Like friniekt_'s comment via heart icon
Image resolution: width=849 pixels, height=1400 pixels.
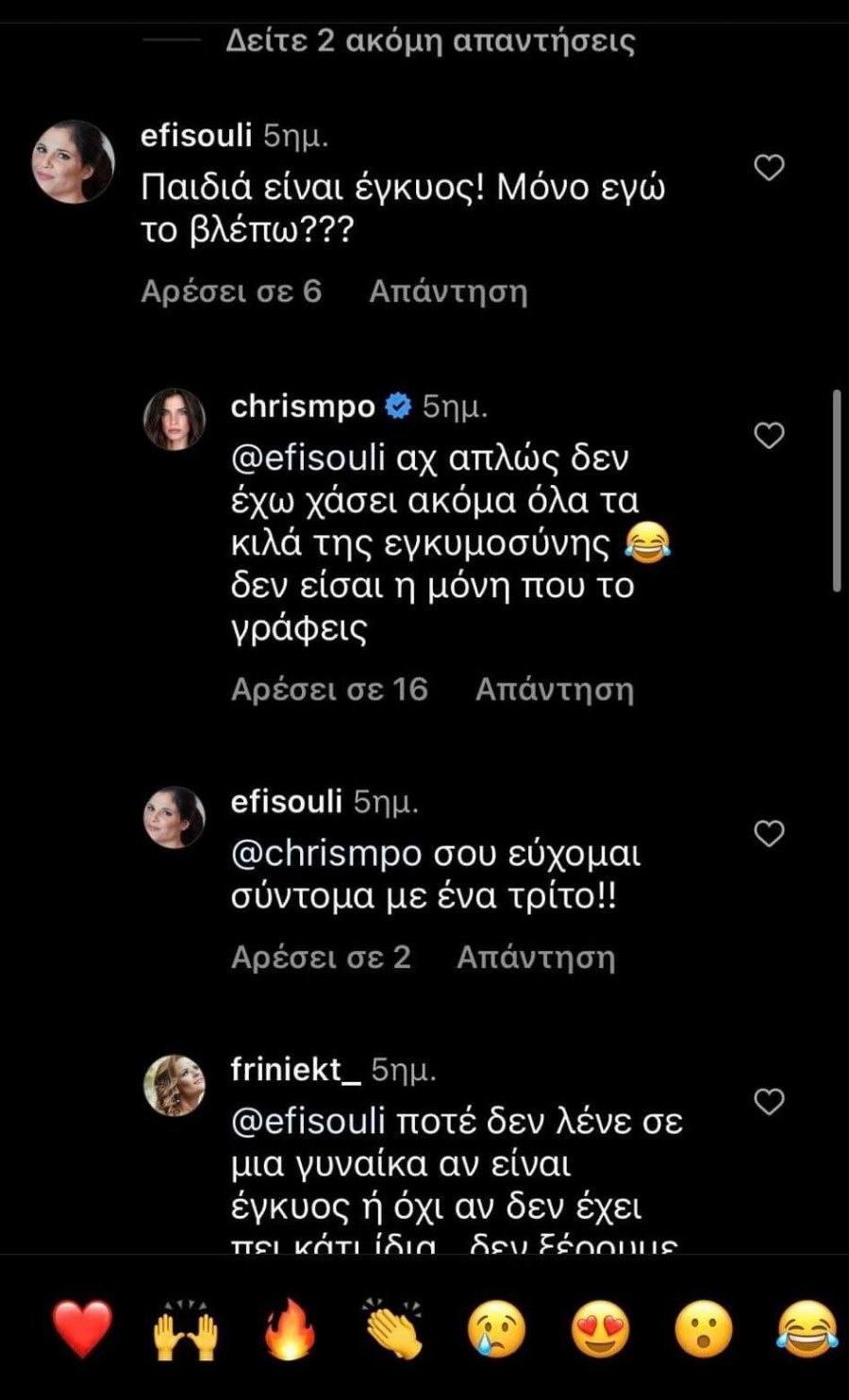770,1099
